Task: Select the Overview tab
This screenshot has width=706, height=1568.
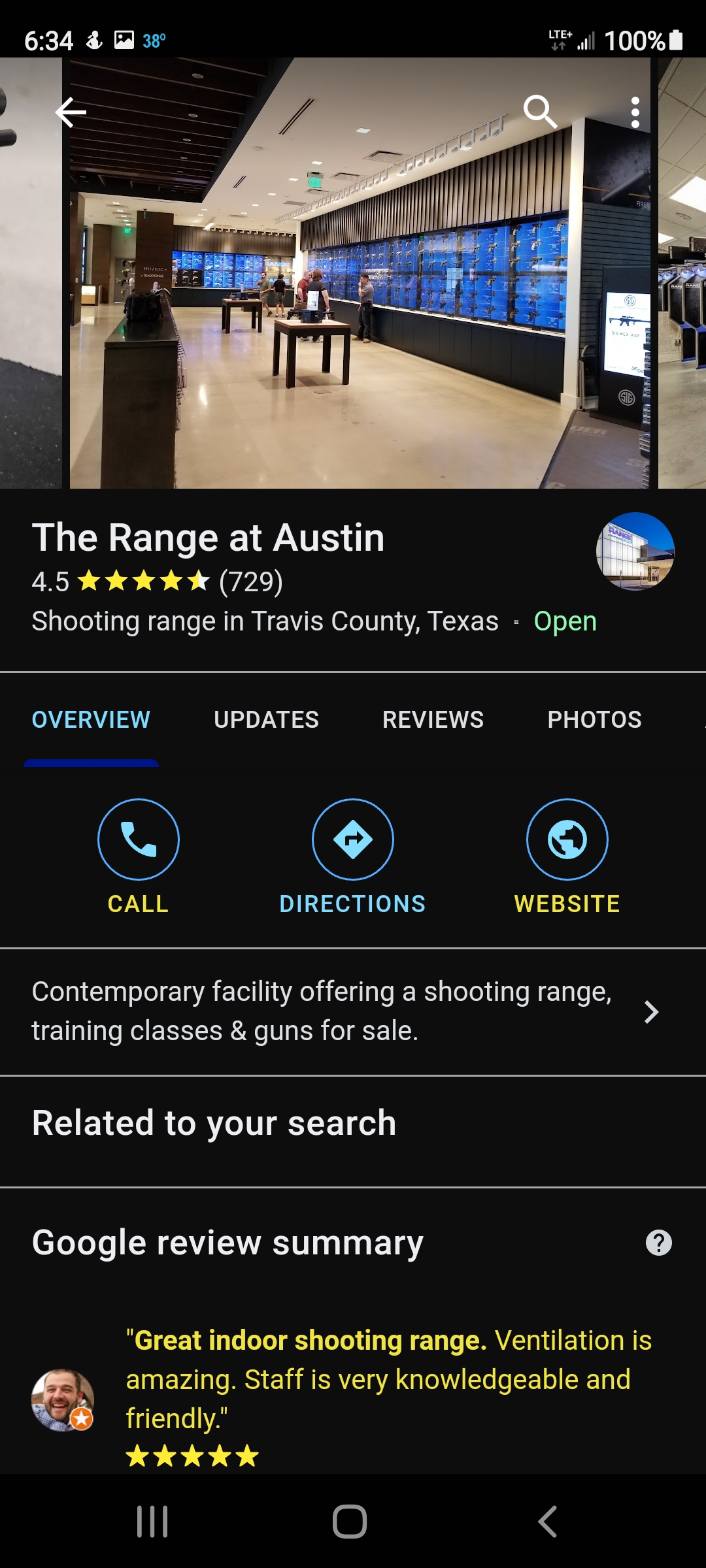Action: [91, 719]
